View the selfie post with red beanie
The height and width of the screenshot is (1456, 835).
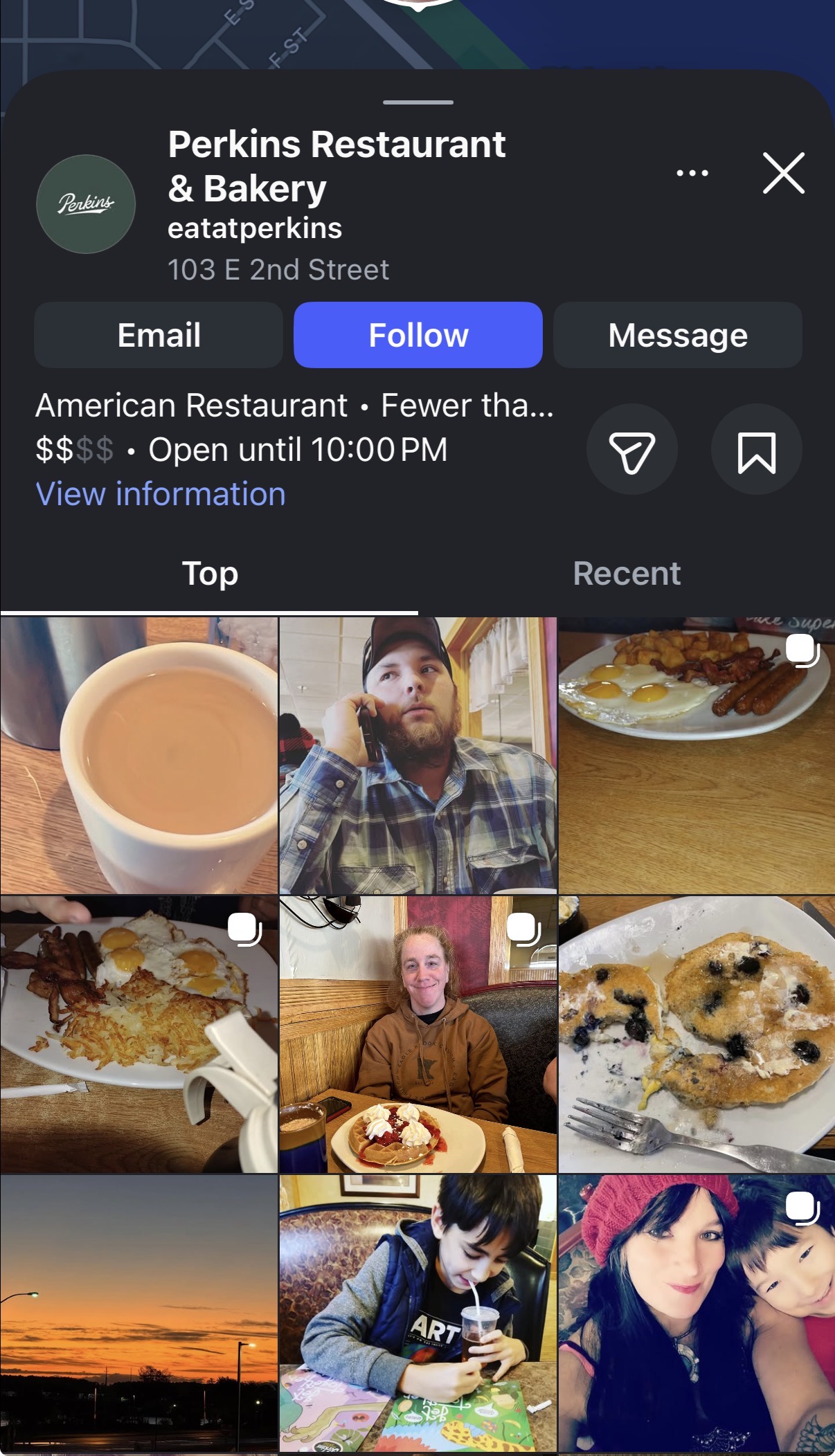pyautogui.click(x=697, y=1313)
